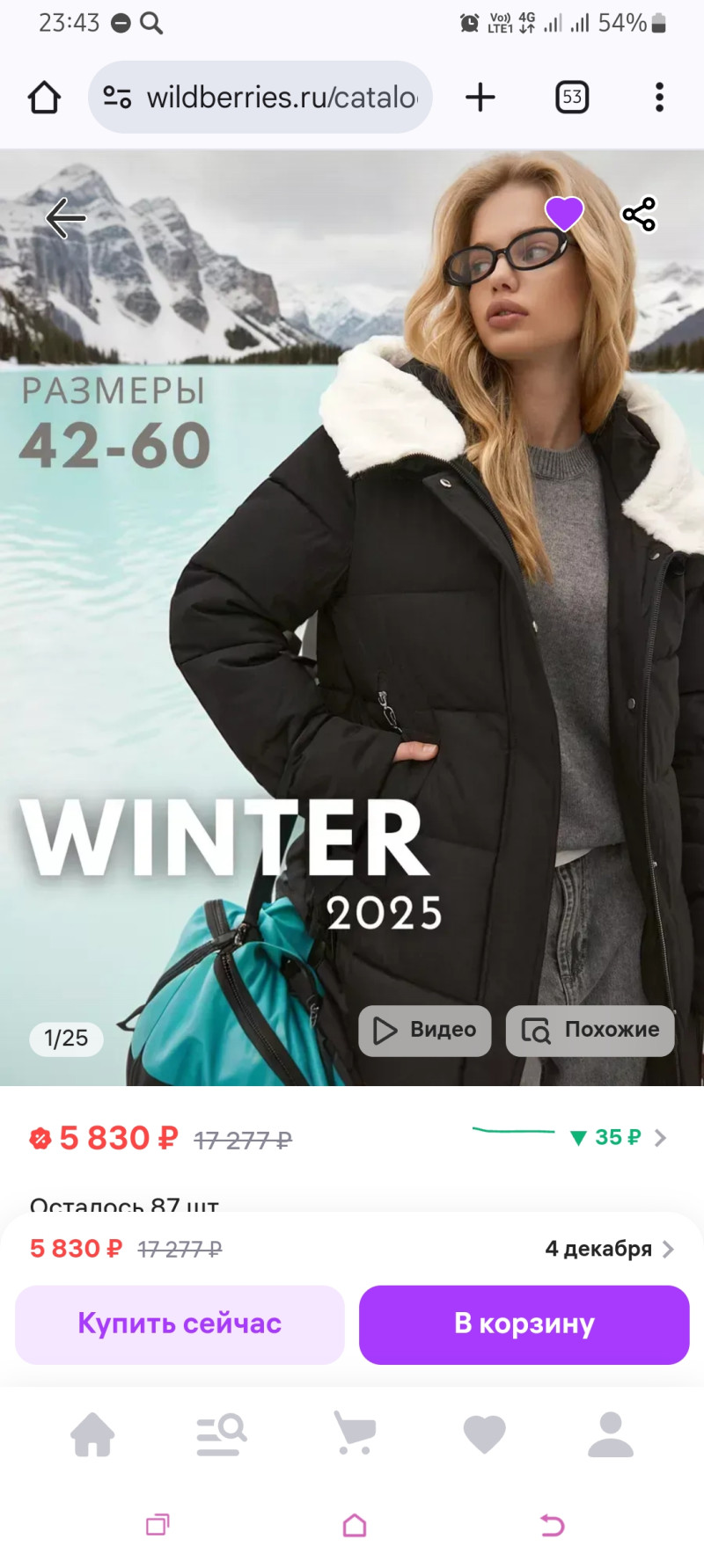Play the product Видео
704x1568 pixels.
(x=425, y=1031)
